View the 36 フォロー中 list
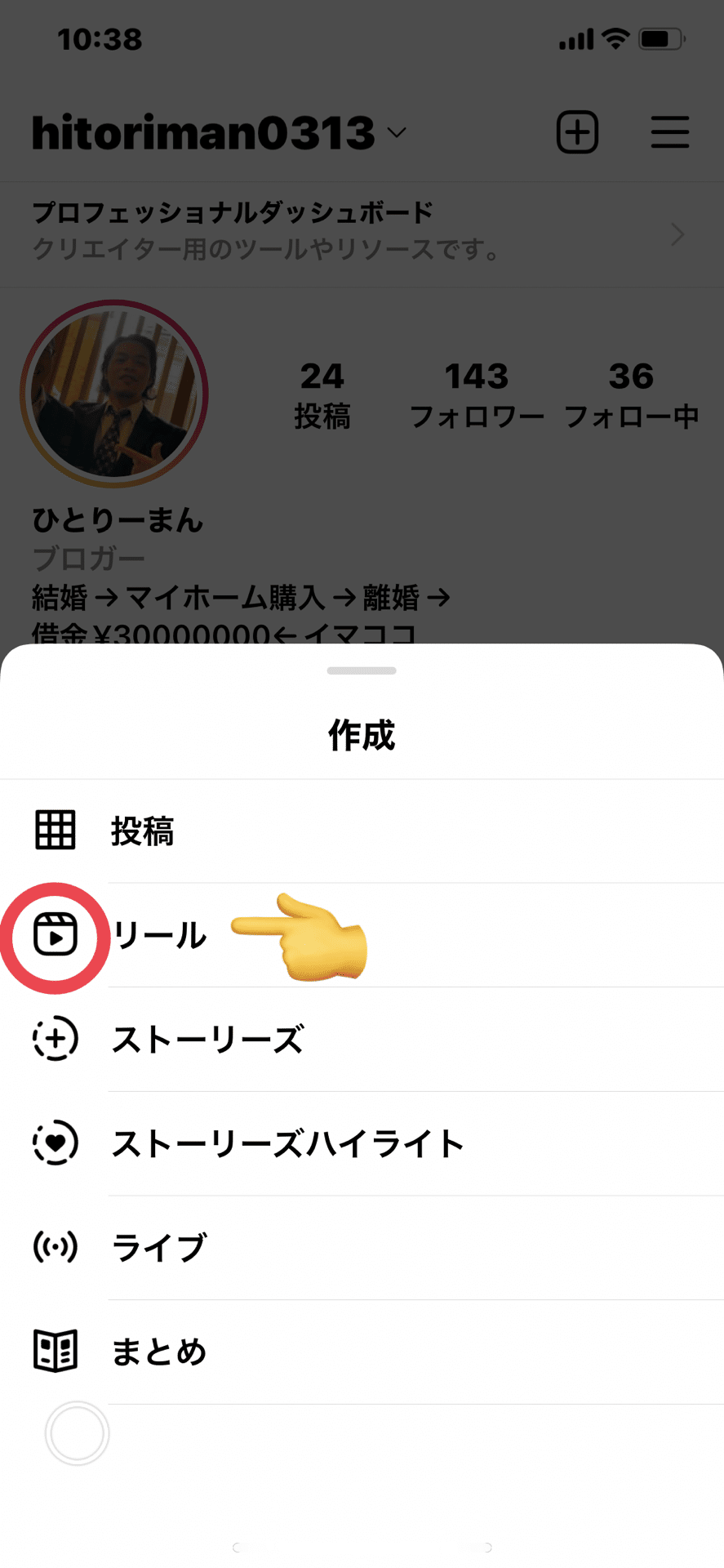 pos(631,395)
